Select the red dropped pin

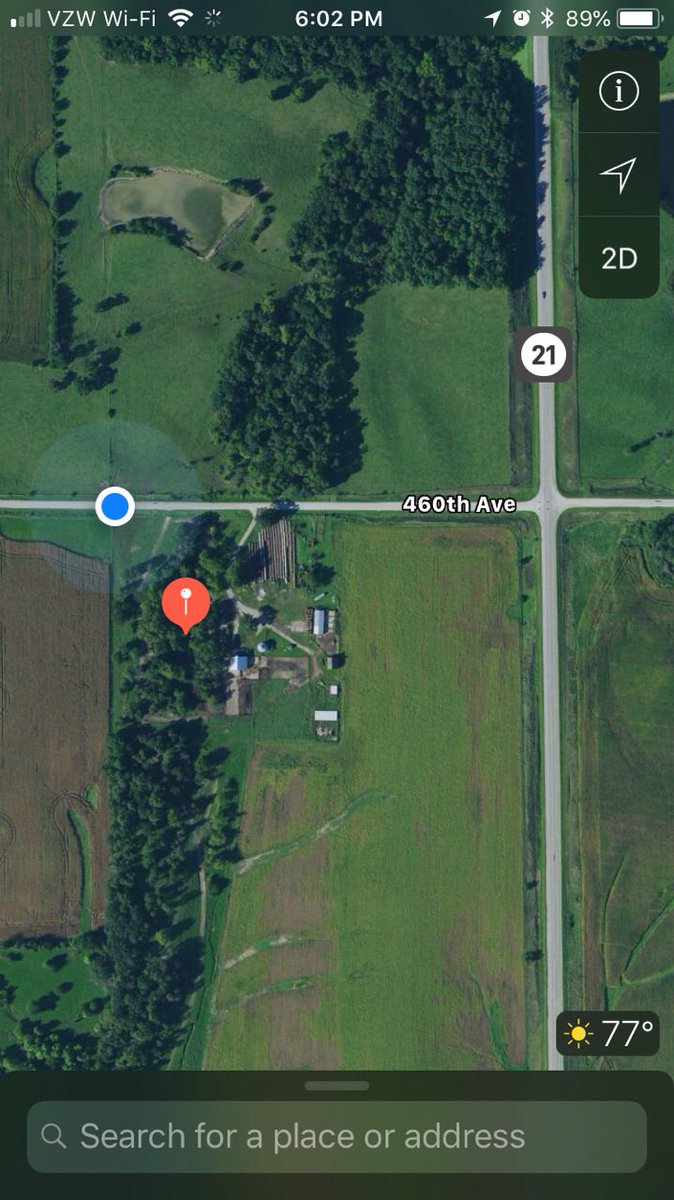tap(186, 604)
